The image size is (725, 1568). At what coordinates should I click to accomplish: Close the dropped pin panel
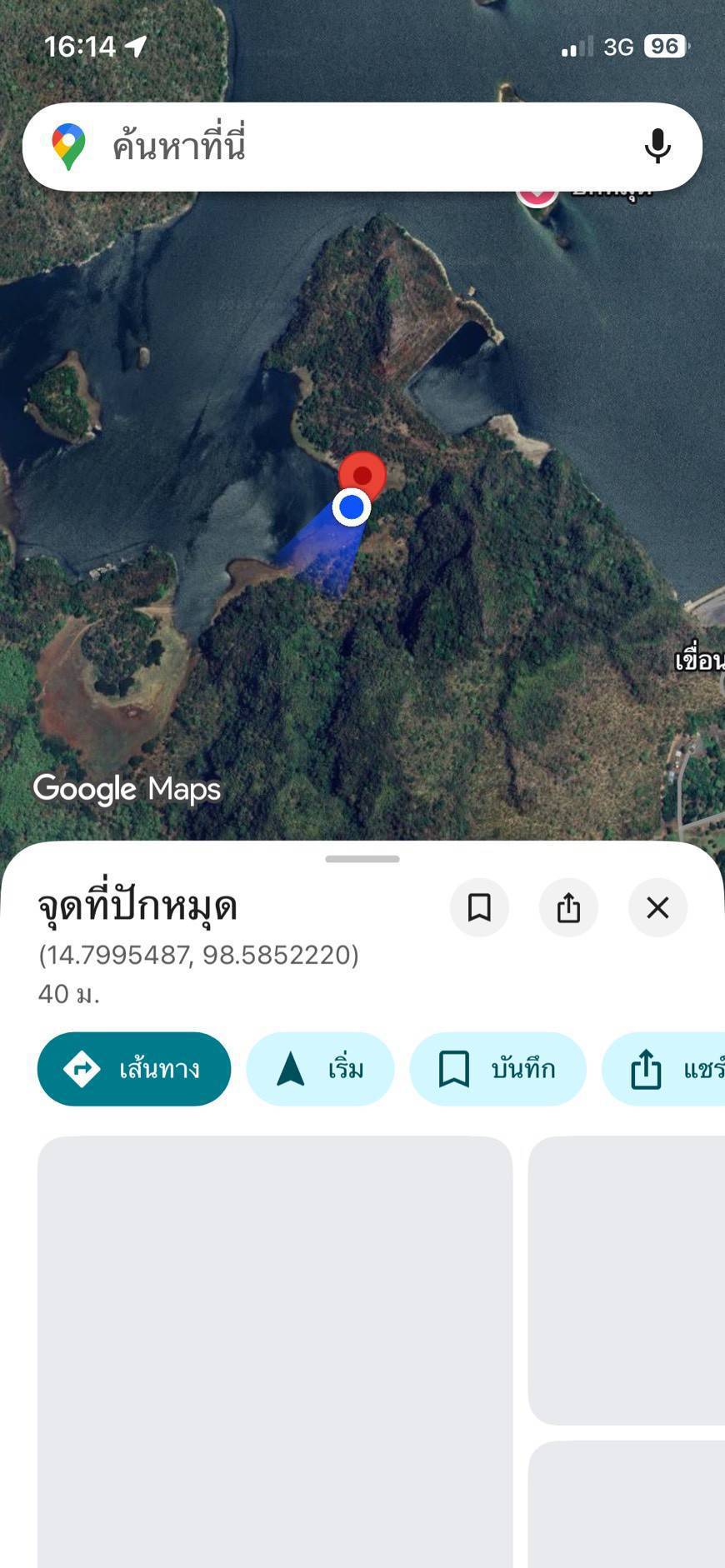[x=657, y=907]
